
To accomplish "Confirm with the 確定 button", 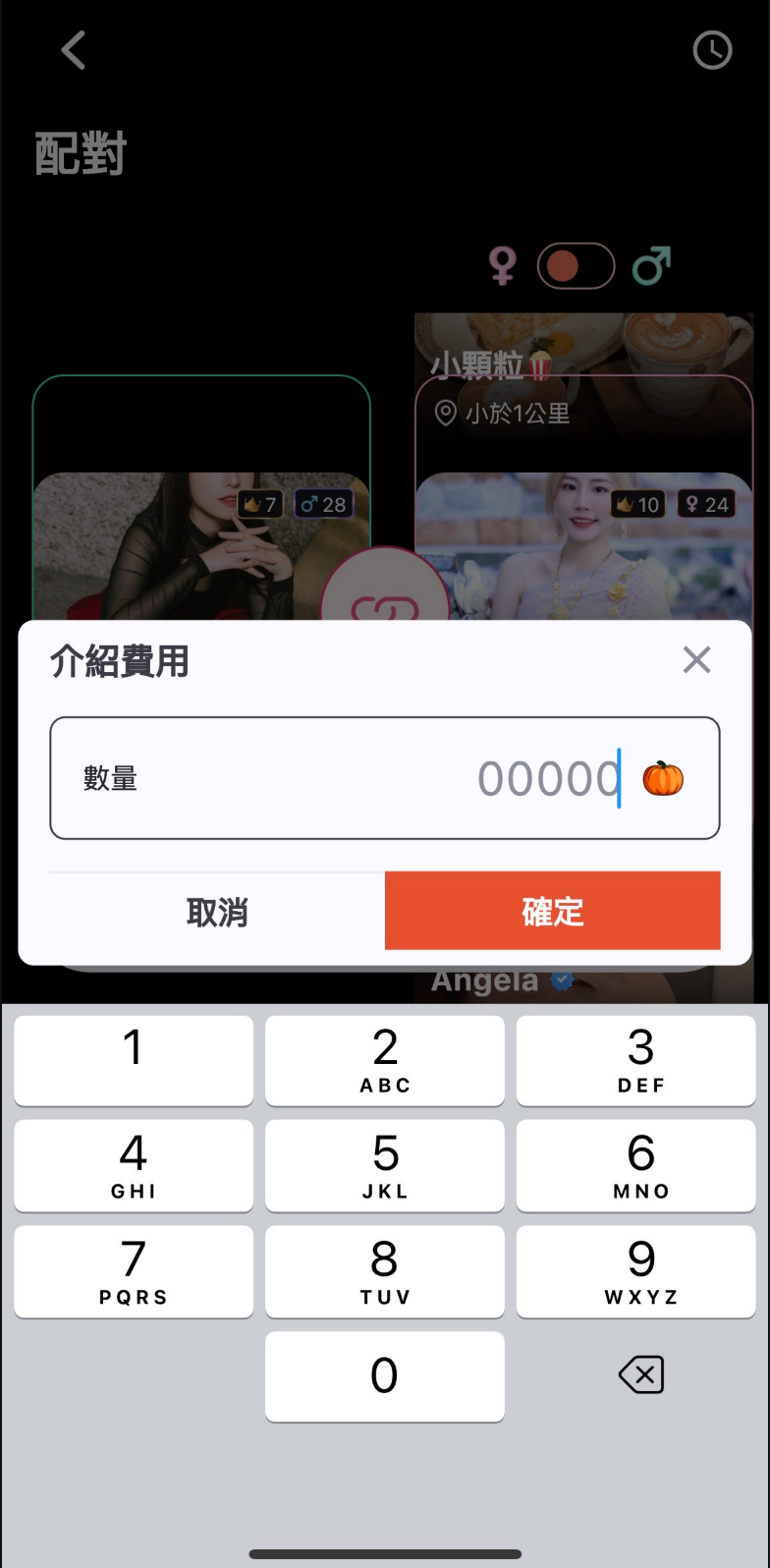I will pos(552,912).
